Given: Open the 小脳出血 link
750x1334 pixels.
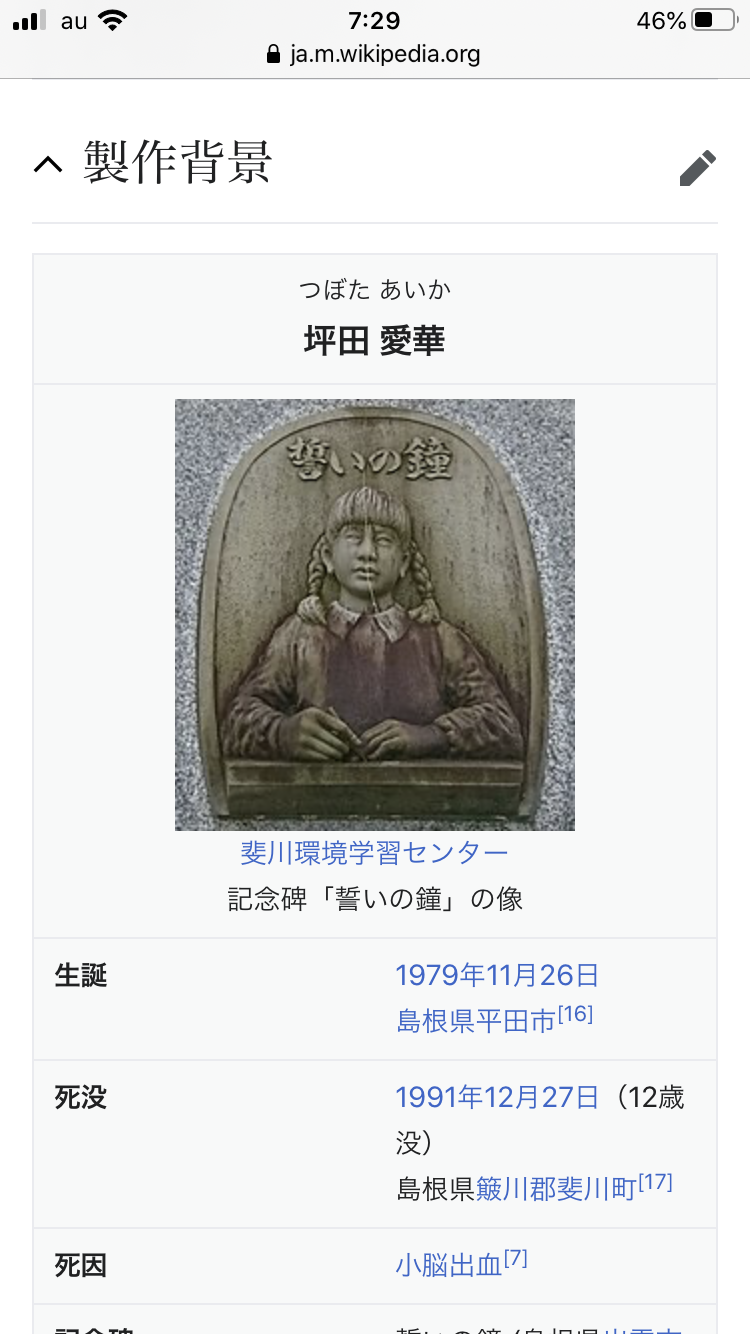Looking at the screenshot, I should click(x=448, y=1265).
